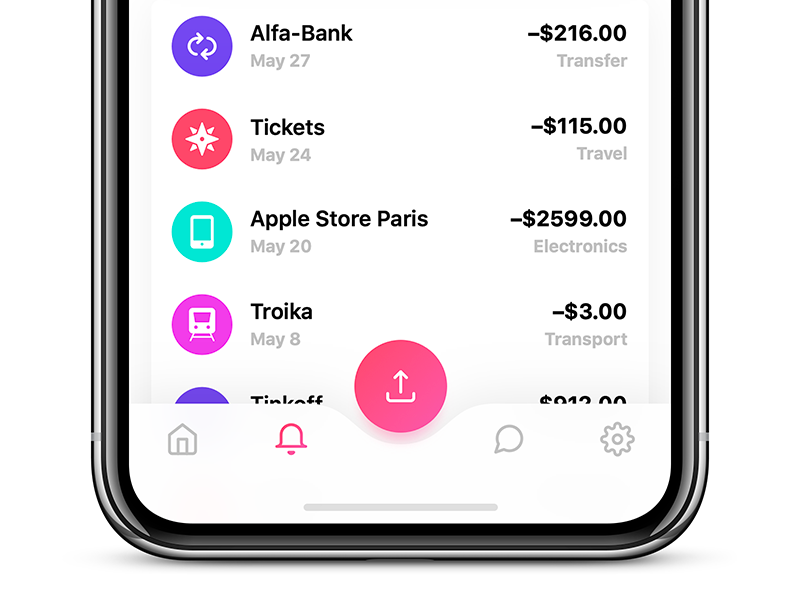Switch to the home tab
The height and width of the screenshot is (600, 800).
pos(183,439)
